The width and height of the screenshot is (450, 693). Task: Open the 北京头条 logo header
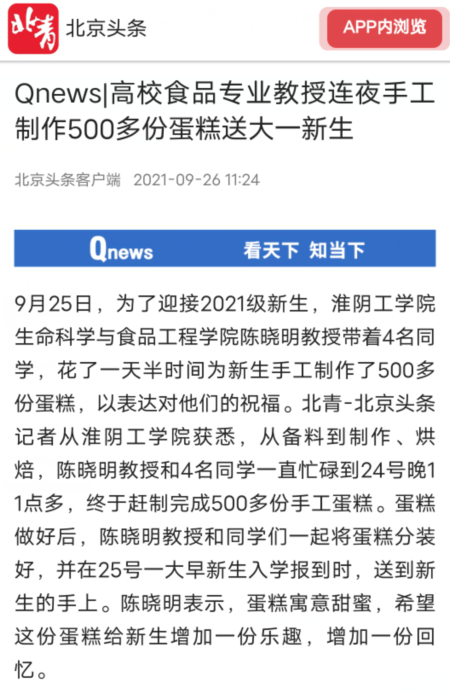(77, 29)
